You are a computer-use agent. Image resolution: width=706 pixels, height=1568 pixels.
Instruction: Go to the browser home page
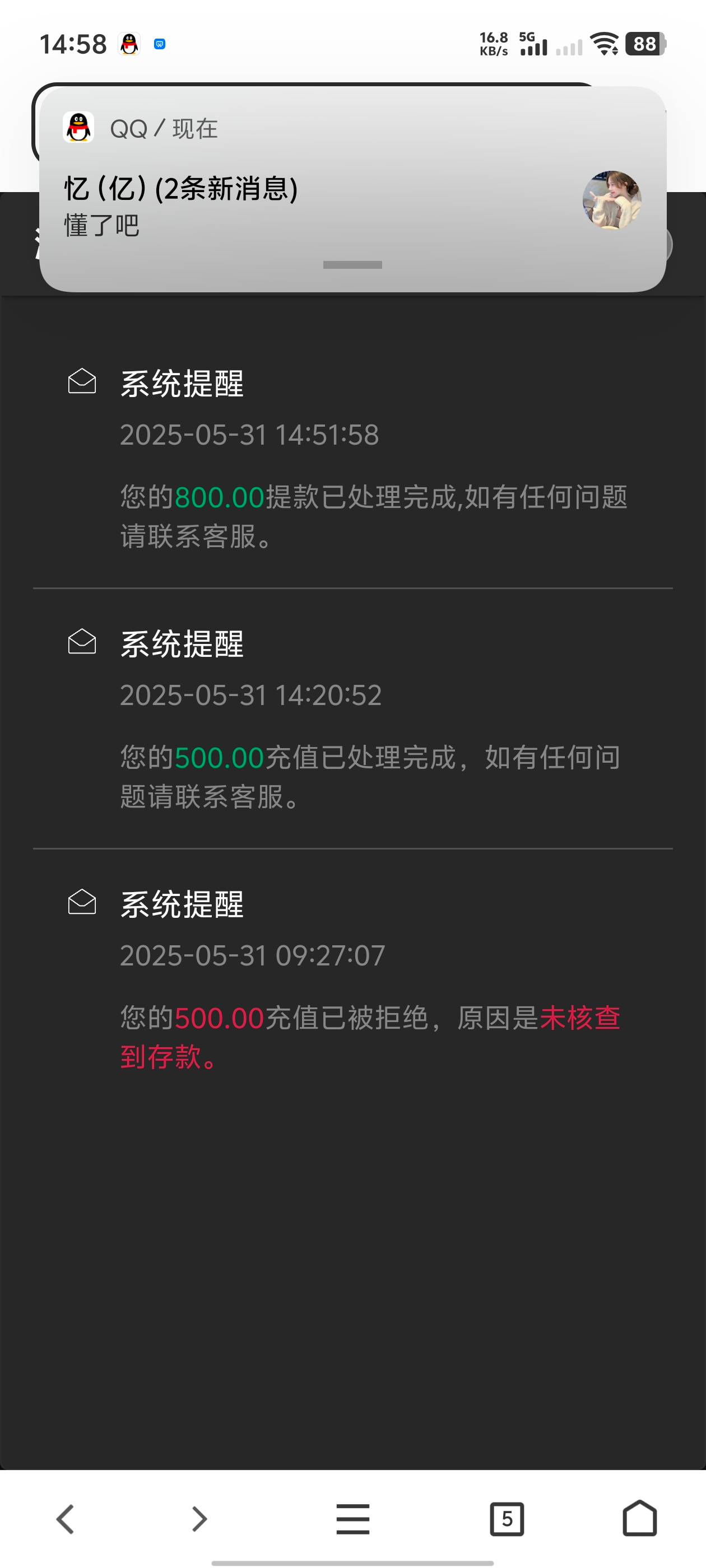pos(640,1519)
